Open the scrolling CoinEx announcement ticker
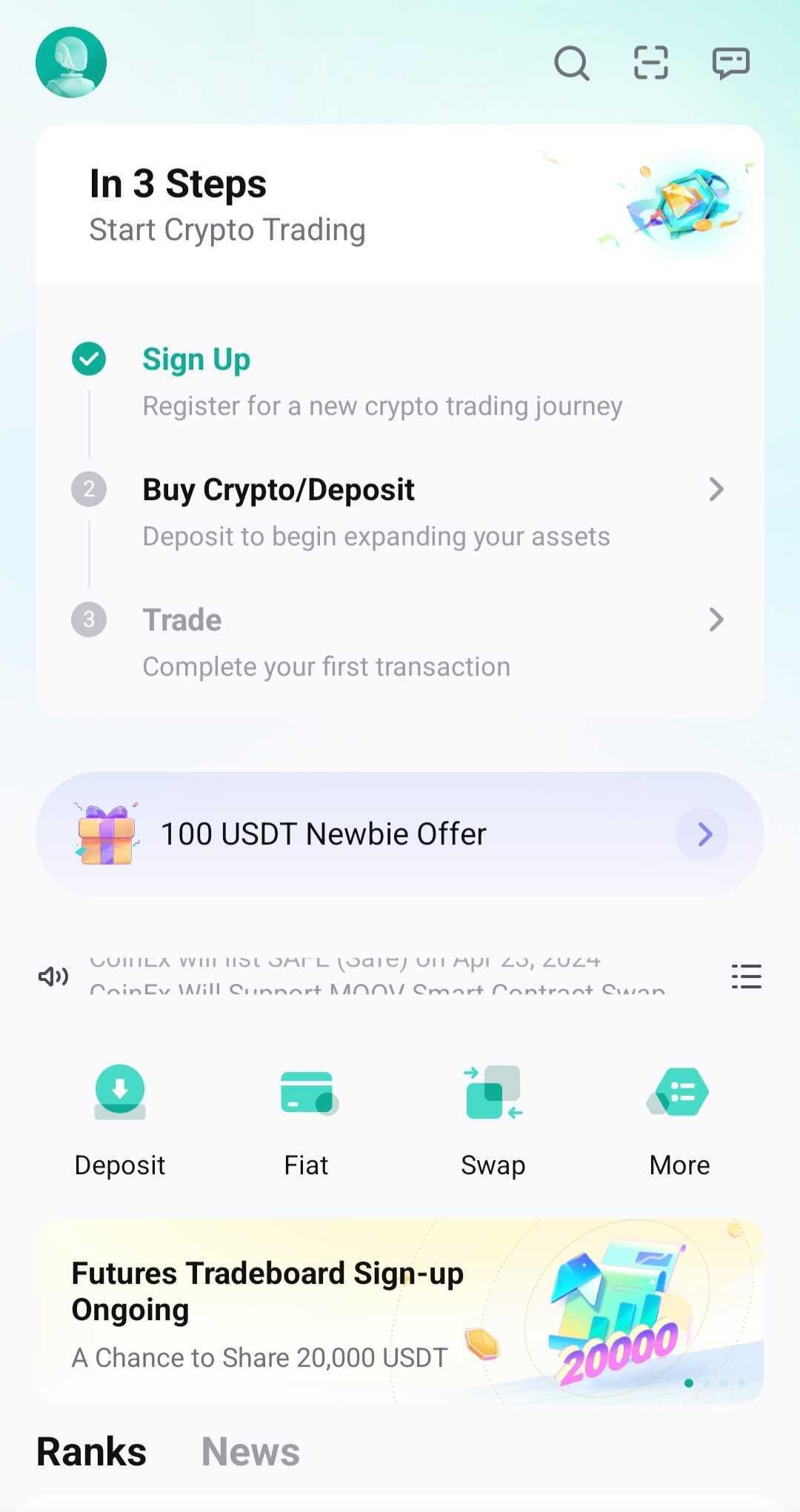 tap(378, 976)
